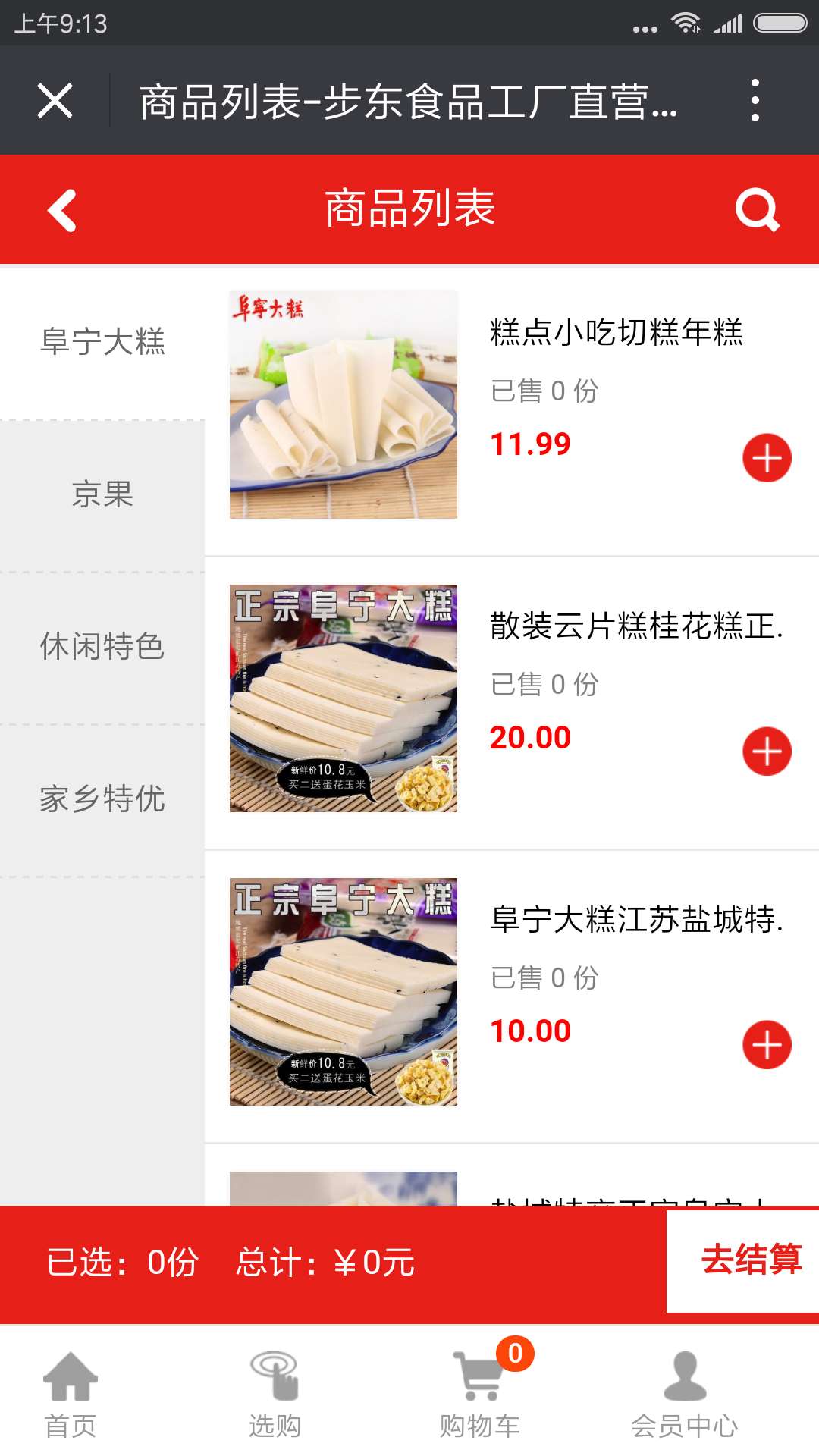Add 糕点小吃切糕年糕 to cart with plus button
Image resolution: width=819 pixels, height=1456 pixels.
(767, 457)
